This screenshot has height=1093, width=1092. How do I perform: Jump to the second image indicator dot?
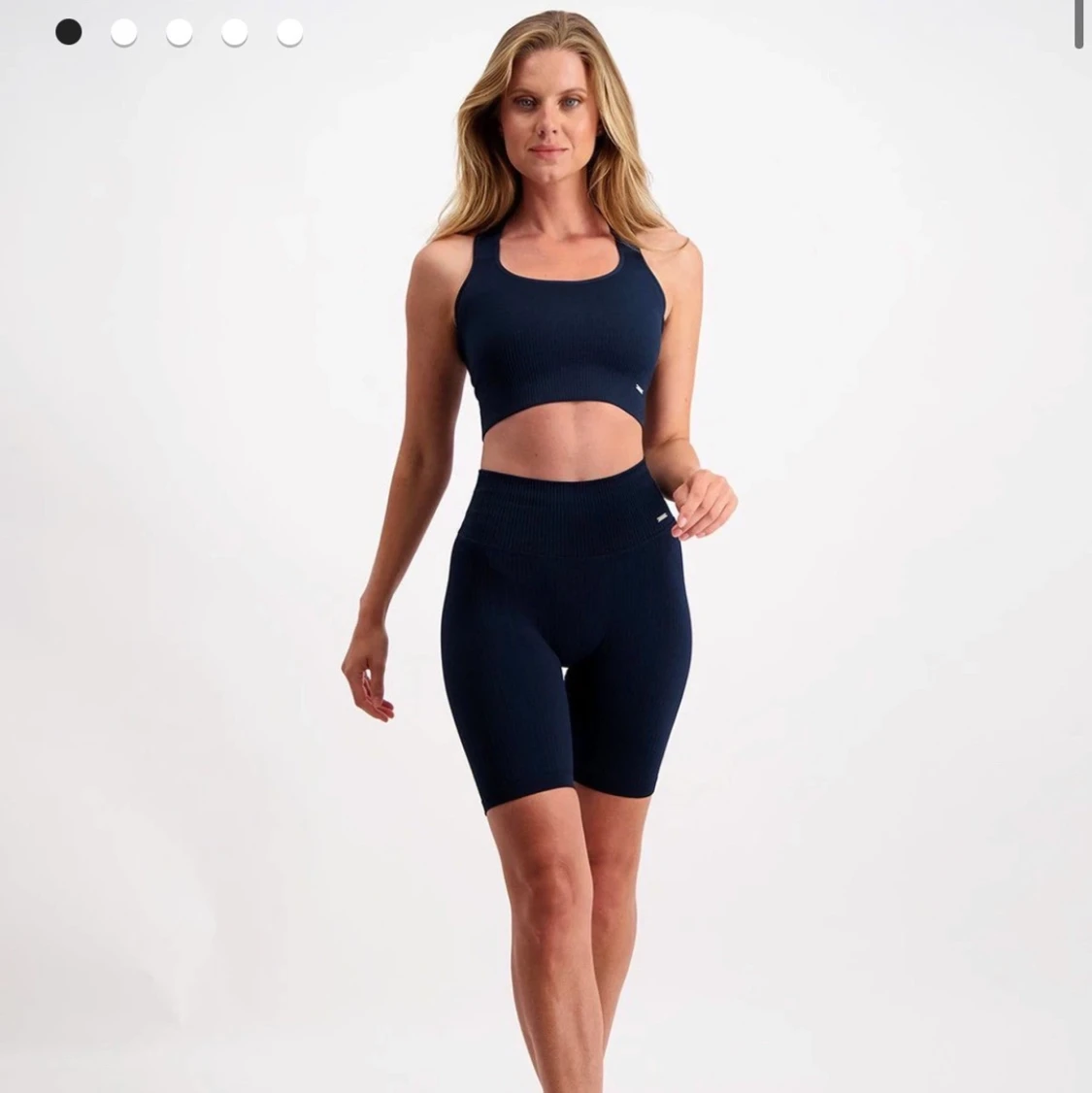(x=123, y=32)
